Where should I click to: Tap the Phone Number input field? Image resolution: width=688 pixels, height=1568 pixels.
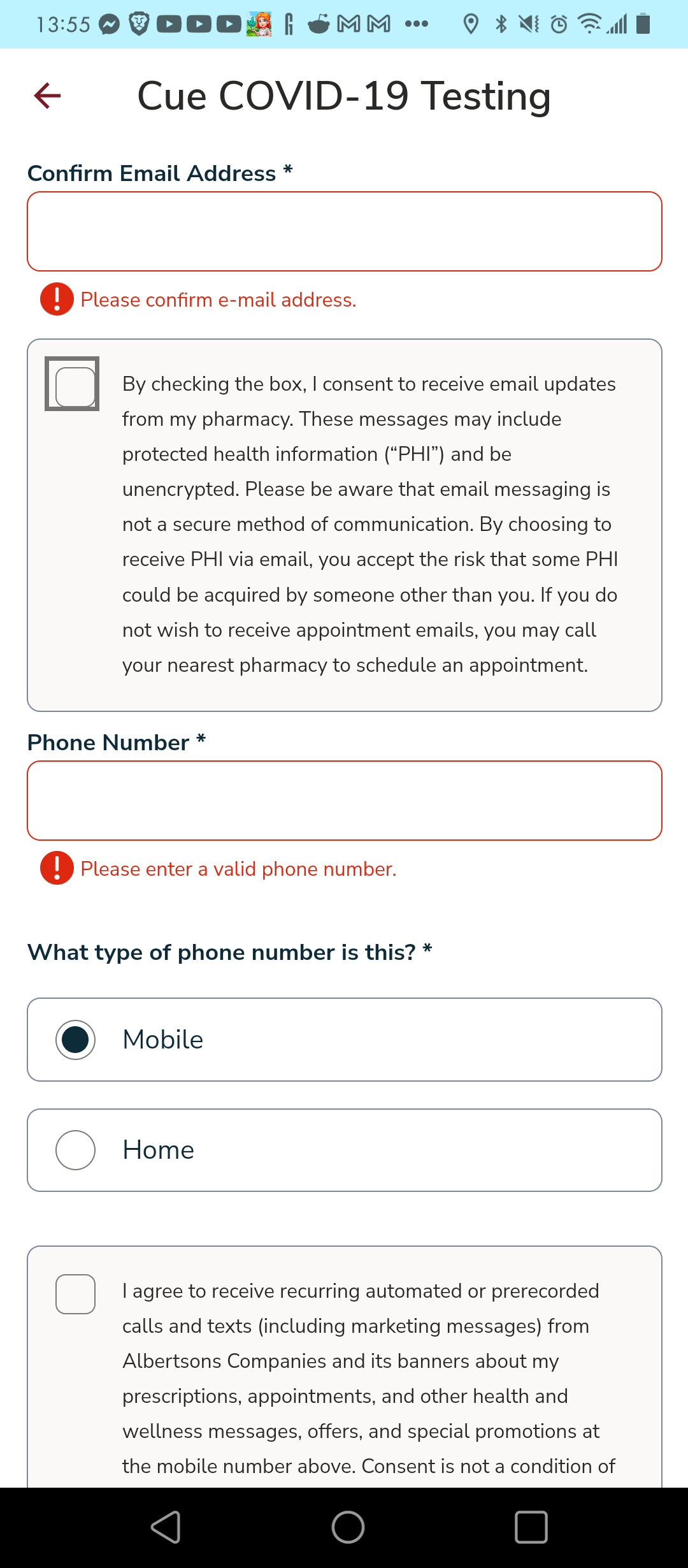[x=344, y=801]
